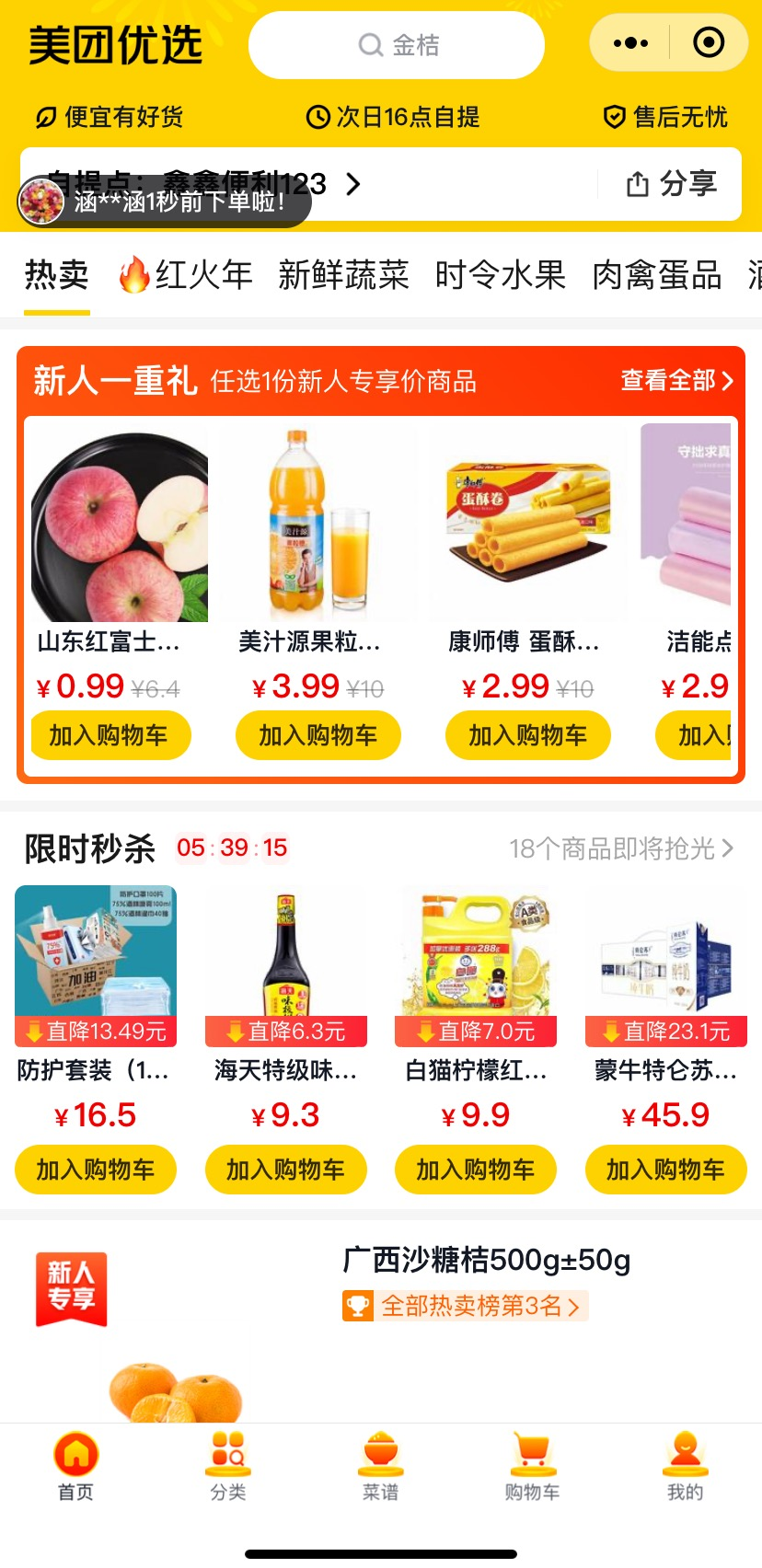Image resolution: width=762 pixels, height=1568 pixels.
Task: Add 山东红富士 apples to the cart
Action: pyautogui.click(x=109, y=735)
